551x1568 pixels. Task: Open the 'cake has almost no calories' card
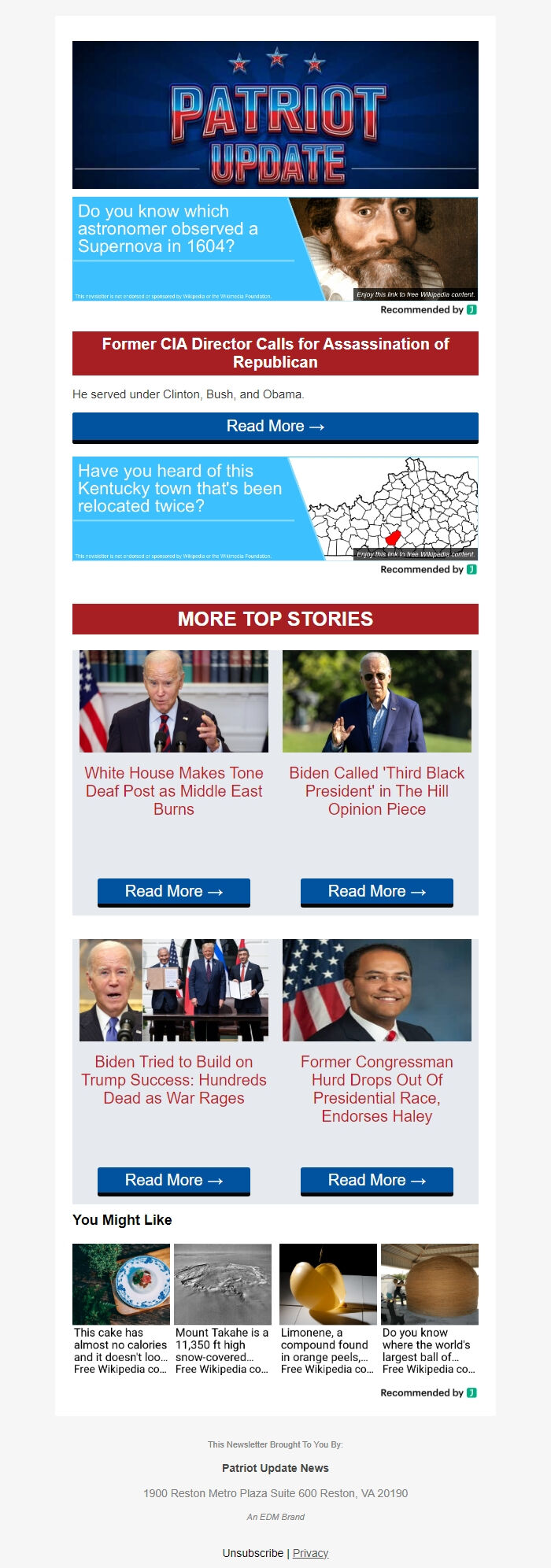121,1310
